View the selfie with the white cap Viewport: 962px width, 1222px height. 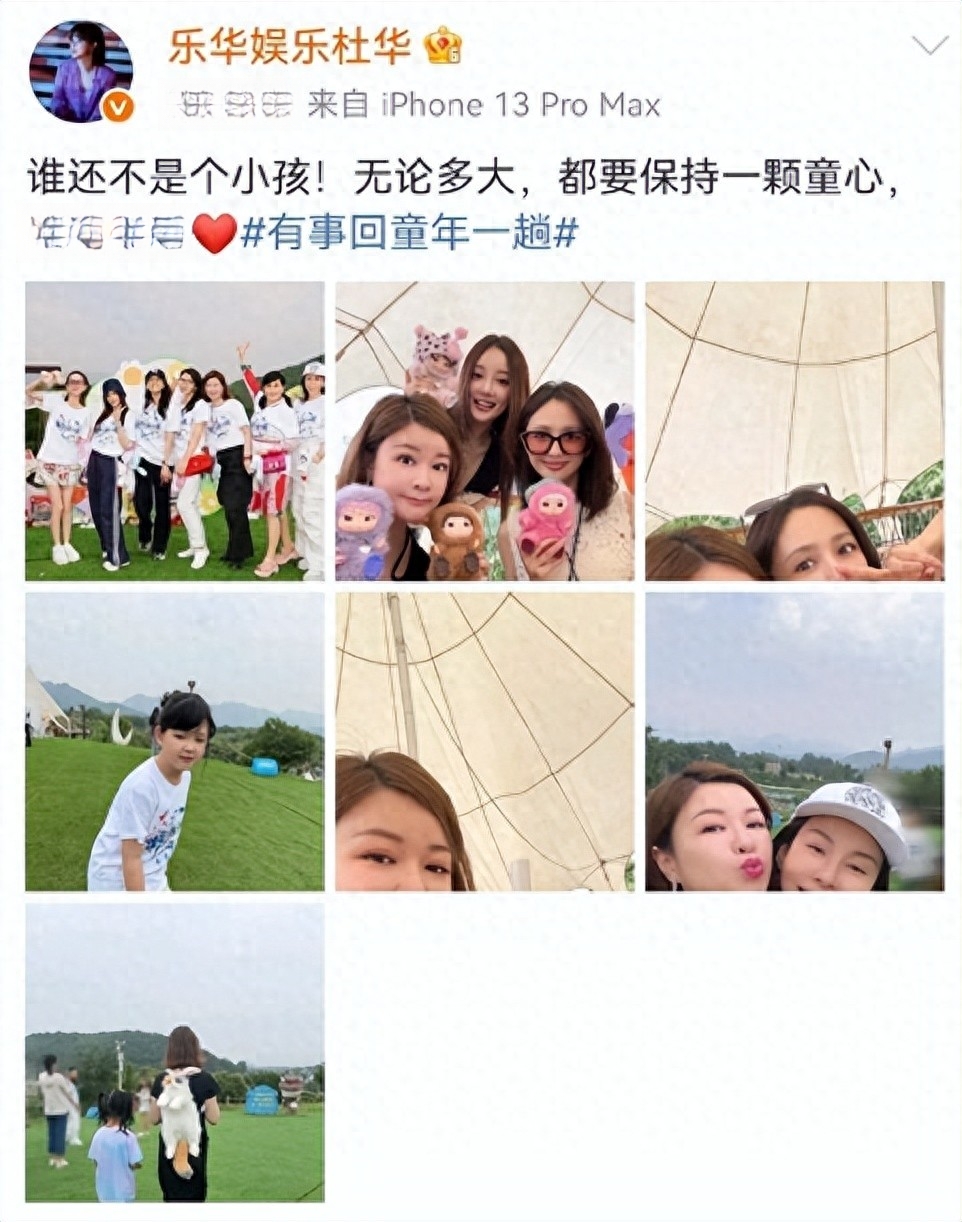click(794, 741)
